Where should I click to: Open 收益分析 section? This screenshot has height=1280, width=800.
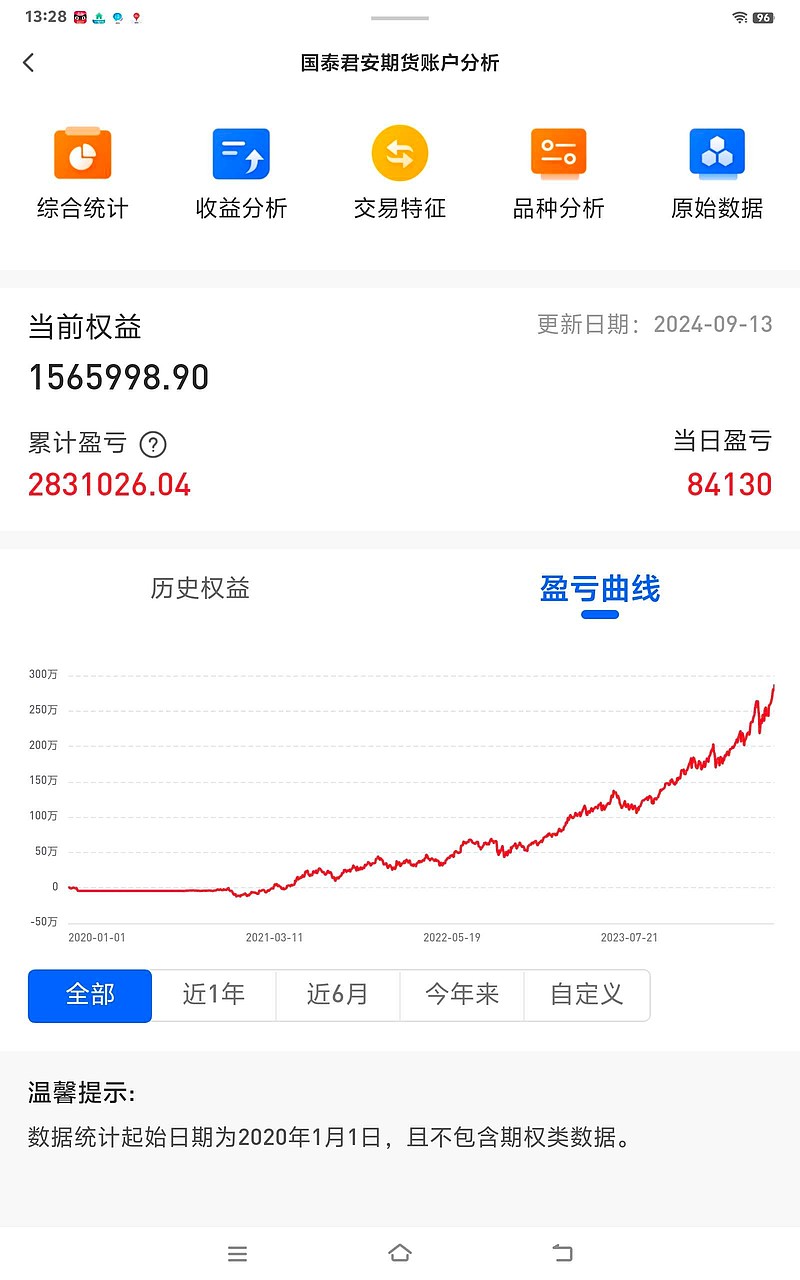241,173
